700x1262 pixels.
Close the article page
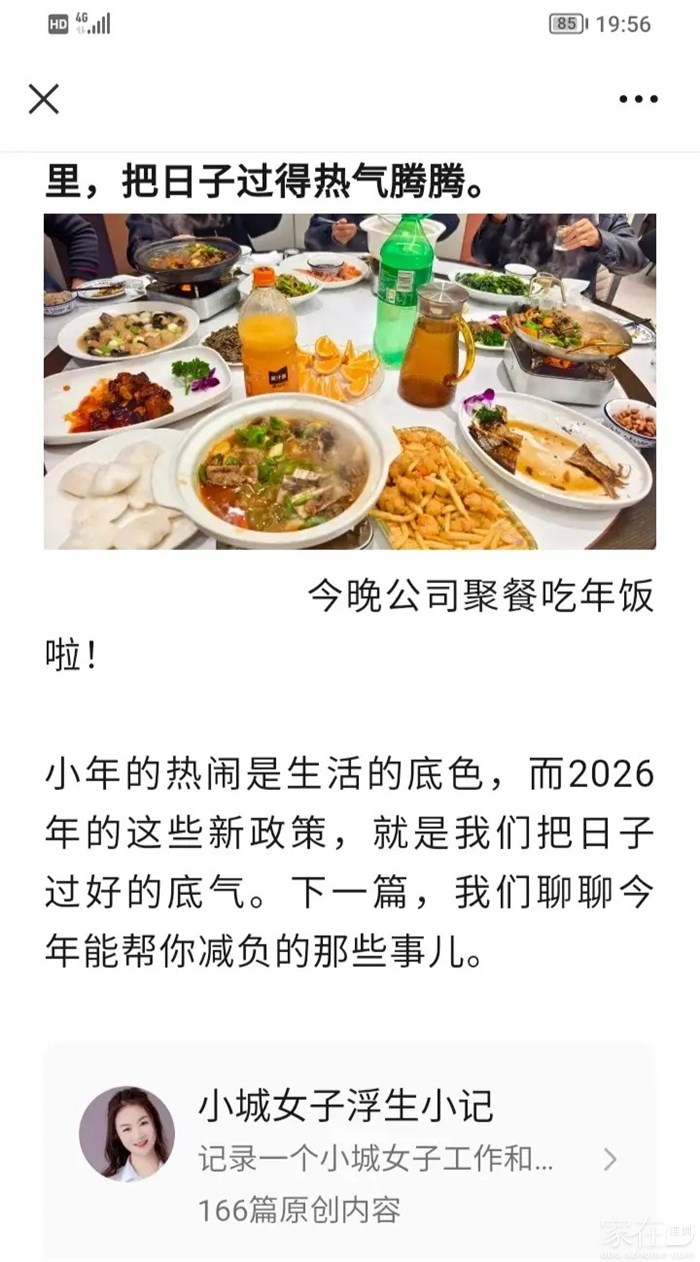point(44,99)
